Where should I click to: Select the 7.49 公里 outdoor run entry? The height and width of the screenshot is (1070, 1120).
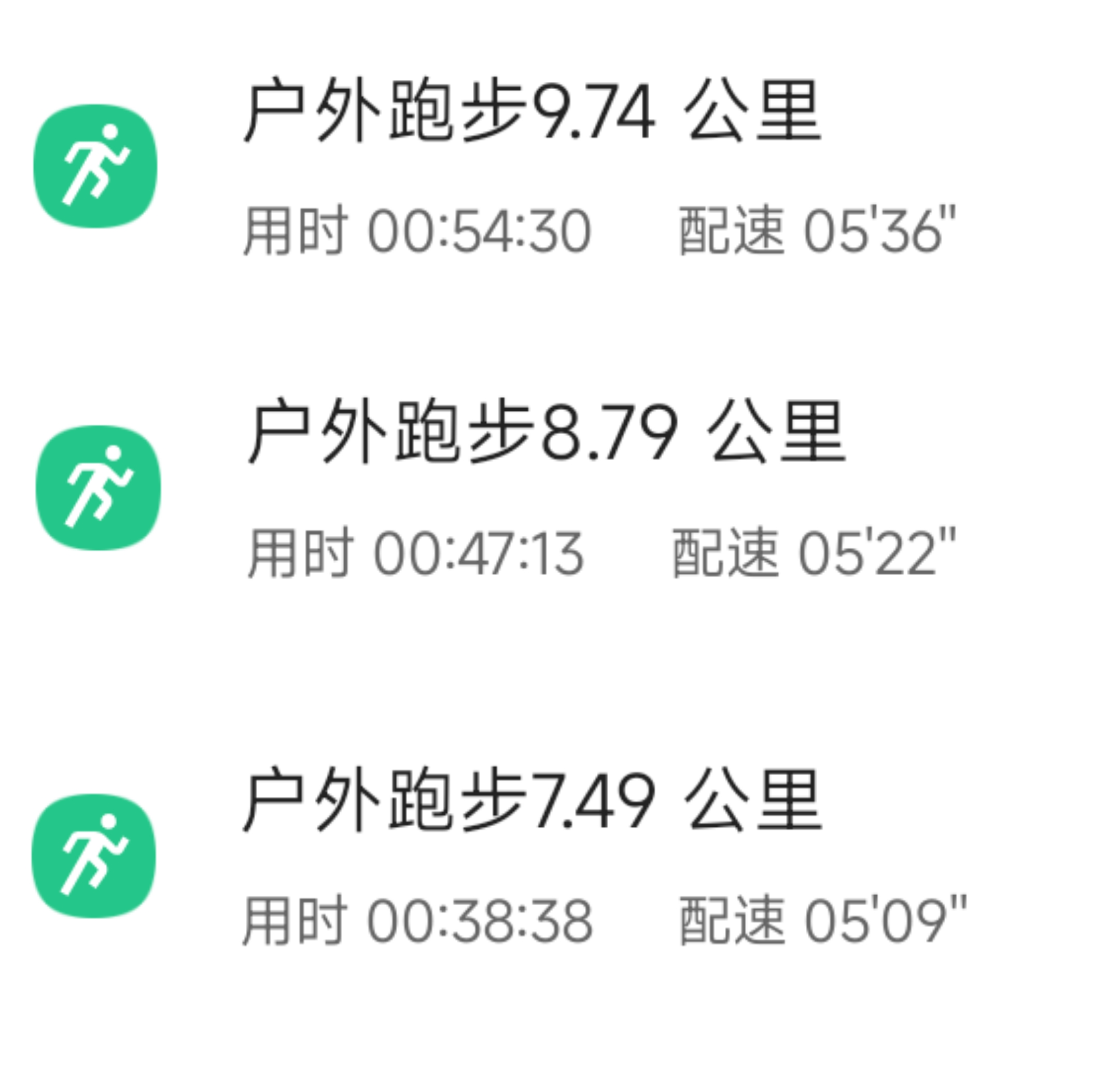pyautogui.click(x=533, y=800)
